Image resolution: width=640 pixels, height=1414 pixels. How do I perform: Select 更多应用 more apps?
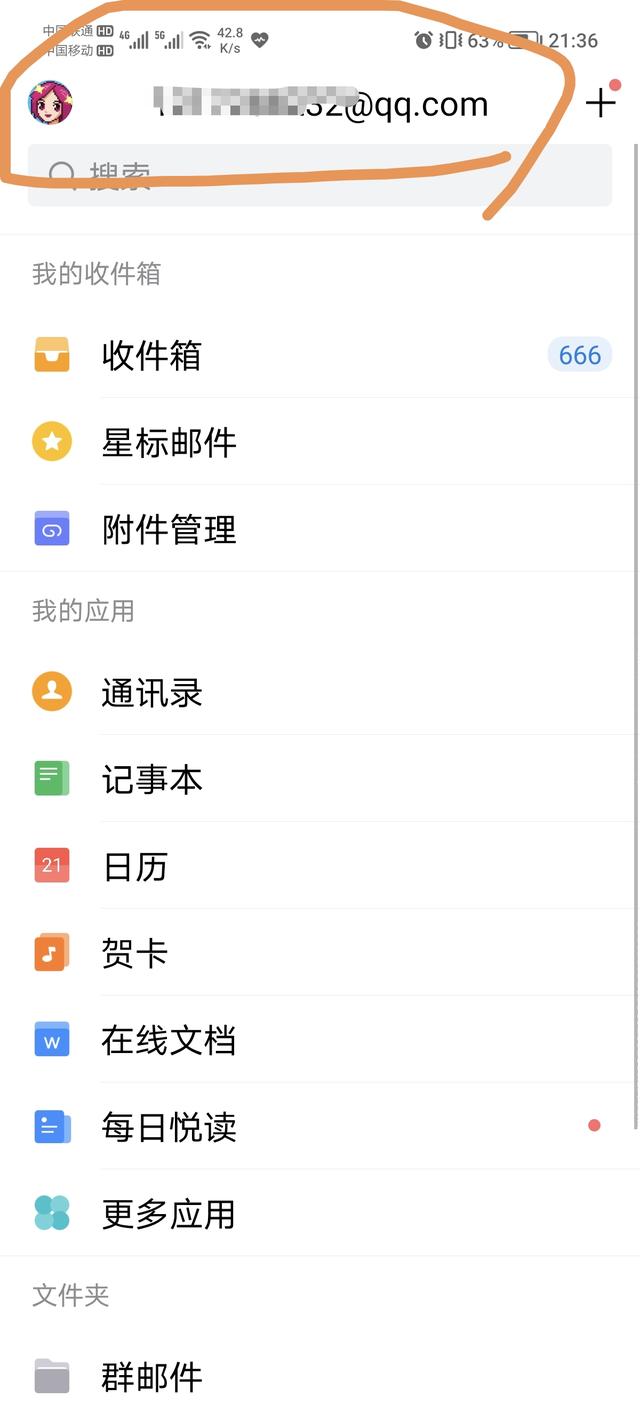tap(320, 1213)
